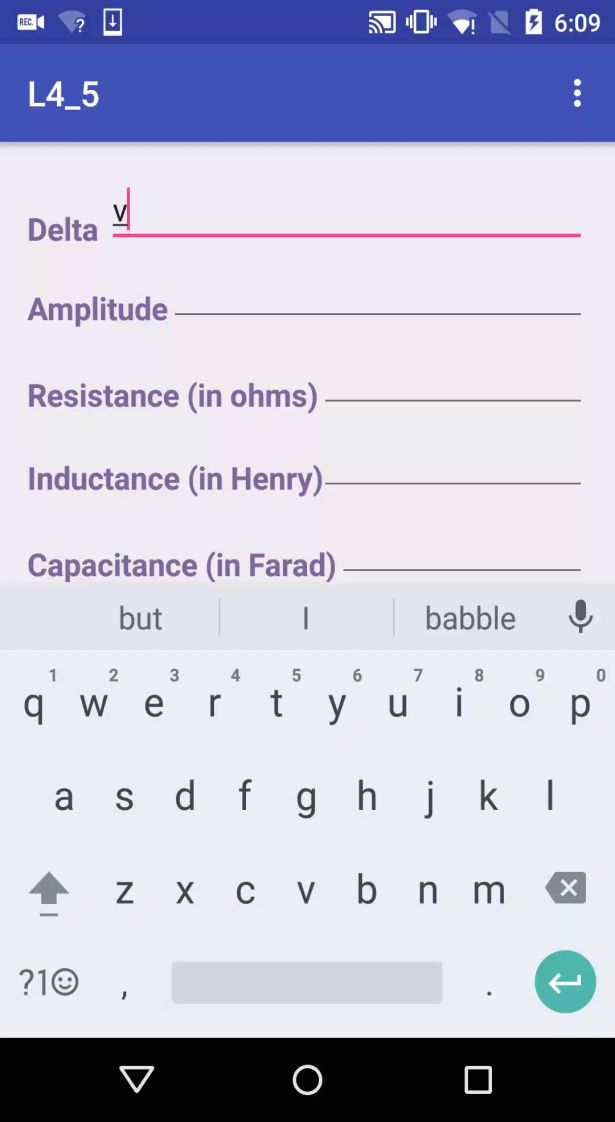
Task: Select the Amplitude text field
Action: click(x=377, y=298)
